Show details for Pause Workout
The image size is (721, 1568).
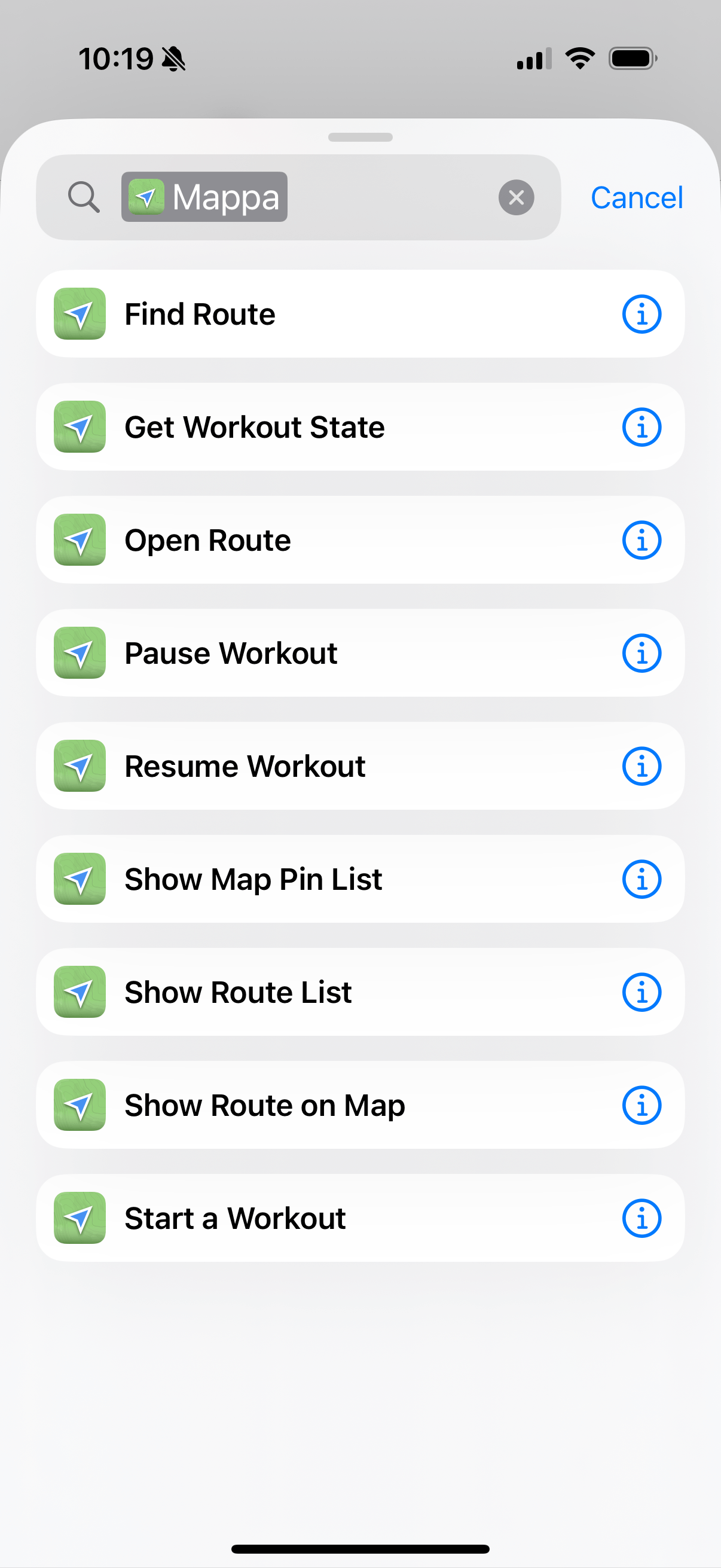641,653
